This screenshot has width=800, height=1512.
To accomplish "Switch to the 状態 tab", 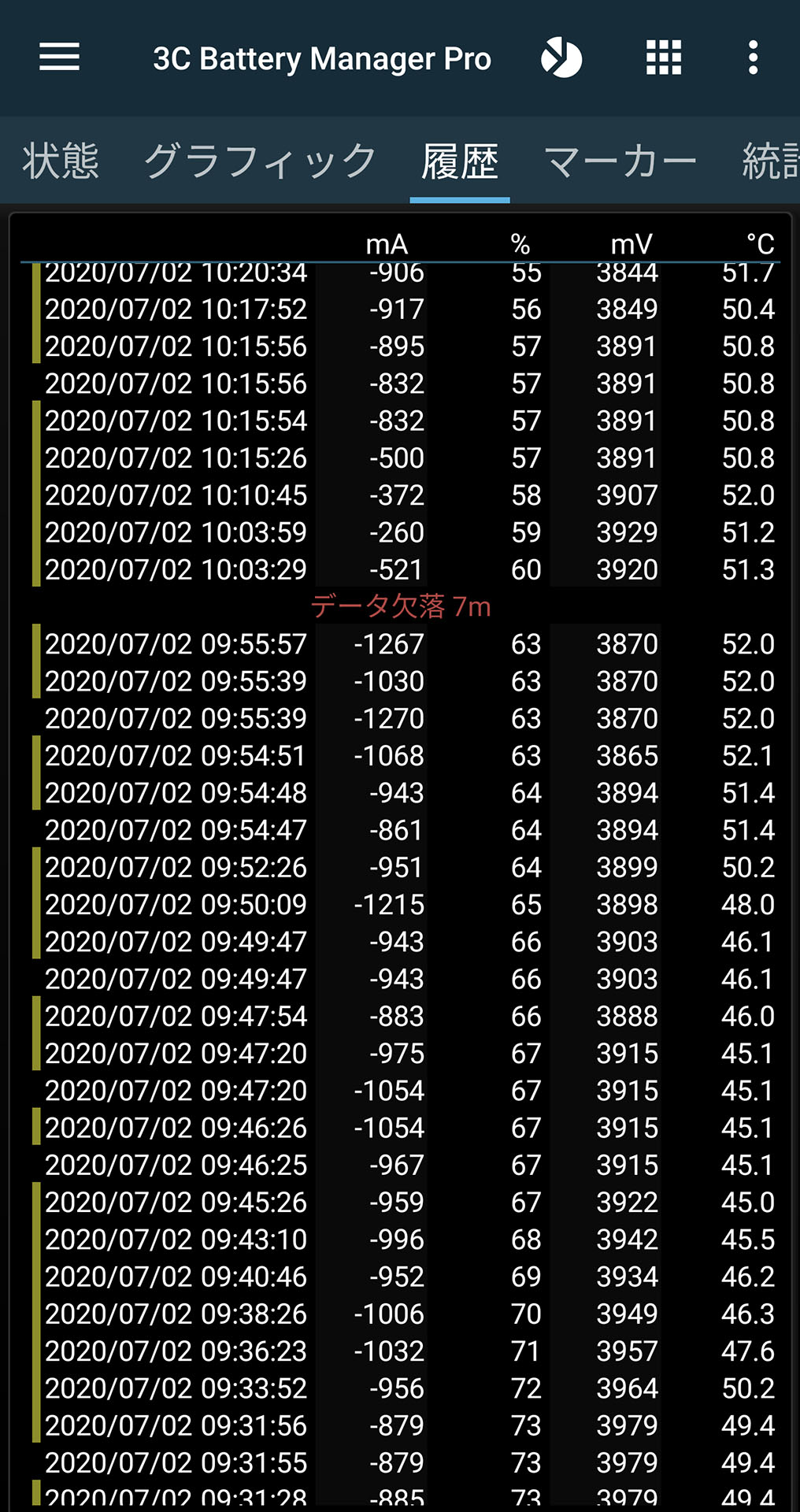I will tap(61, 161).
